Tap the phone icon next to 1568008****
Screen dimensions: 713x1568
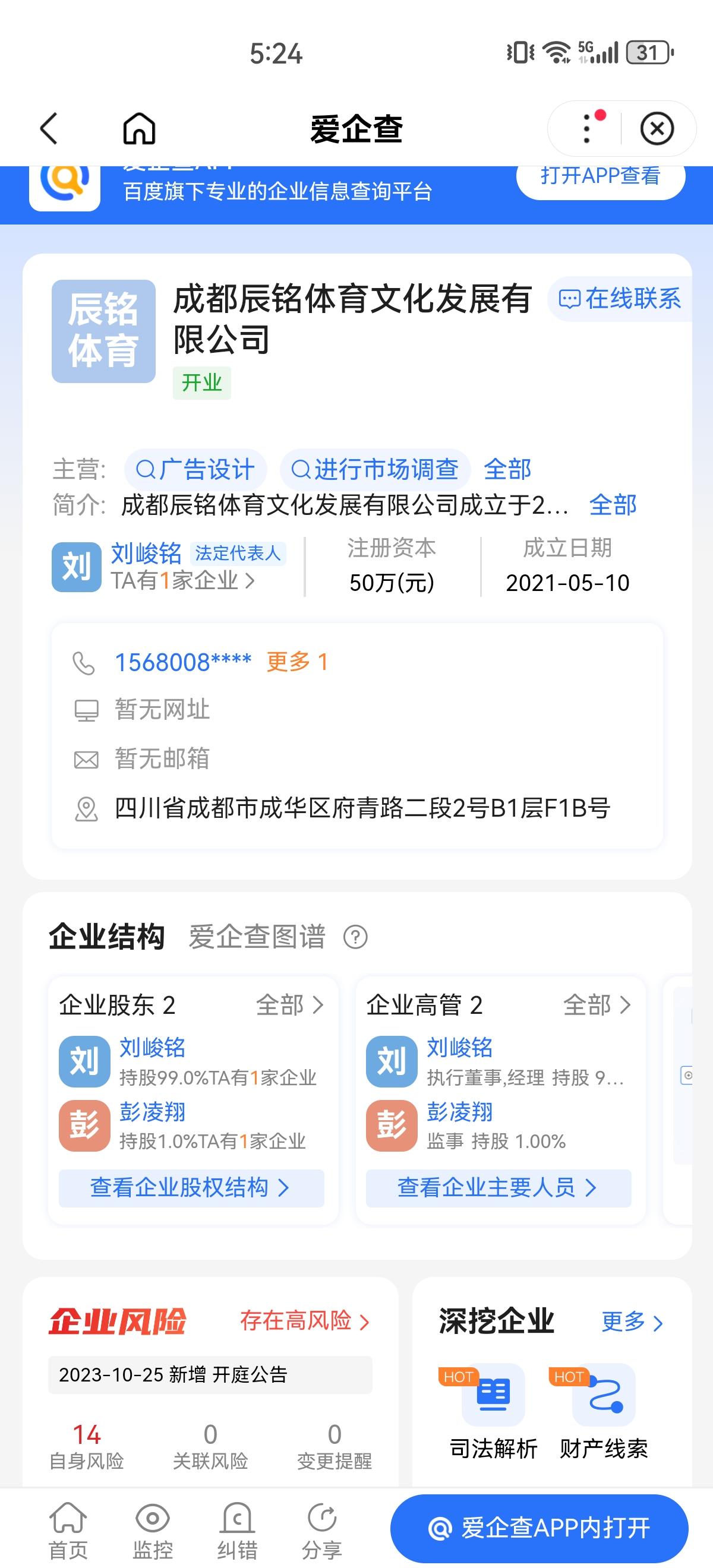pos(84,663)
